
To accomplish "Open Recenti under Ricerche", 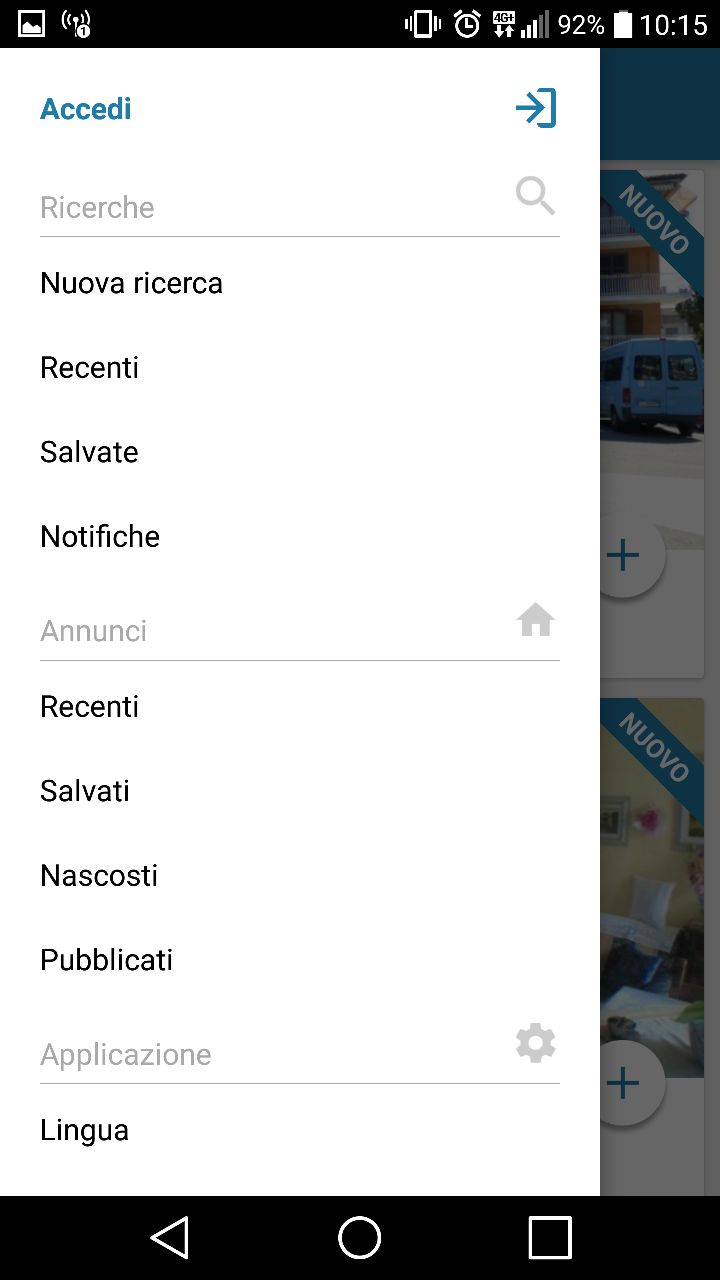I will (89, 368).
